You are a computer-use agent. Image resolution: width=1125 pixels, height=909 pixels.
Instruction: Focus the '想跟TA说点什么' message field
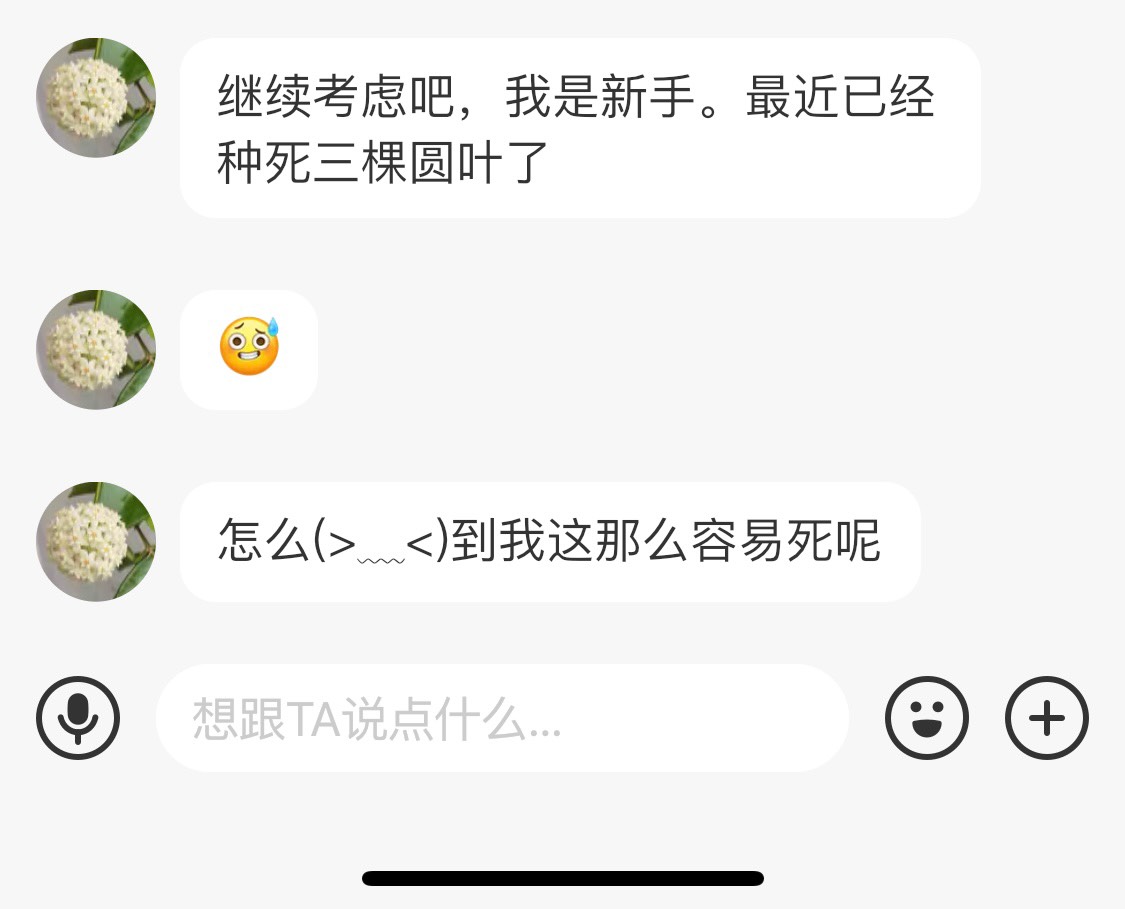[x=500, y=718]
